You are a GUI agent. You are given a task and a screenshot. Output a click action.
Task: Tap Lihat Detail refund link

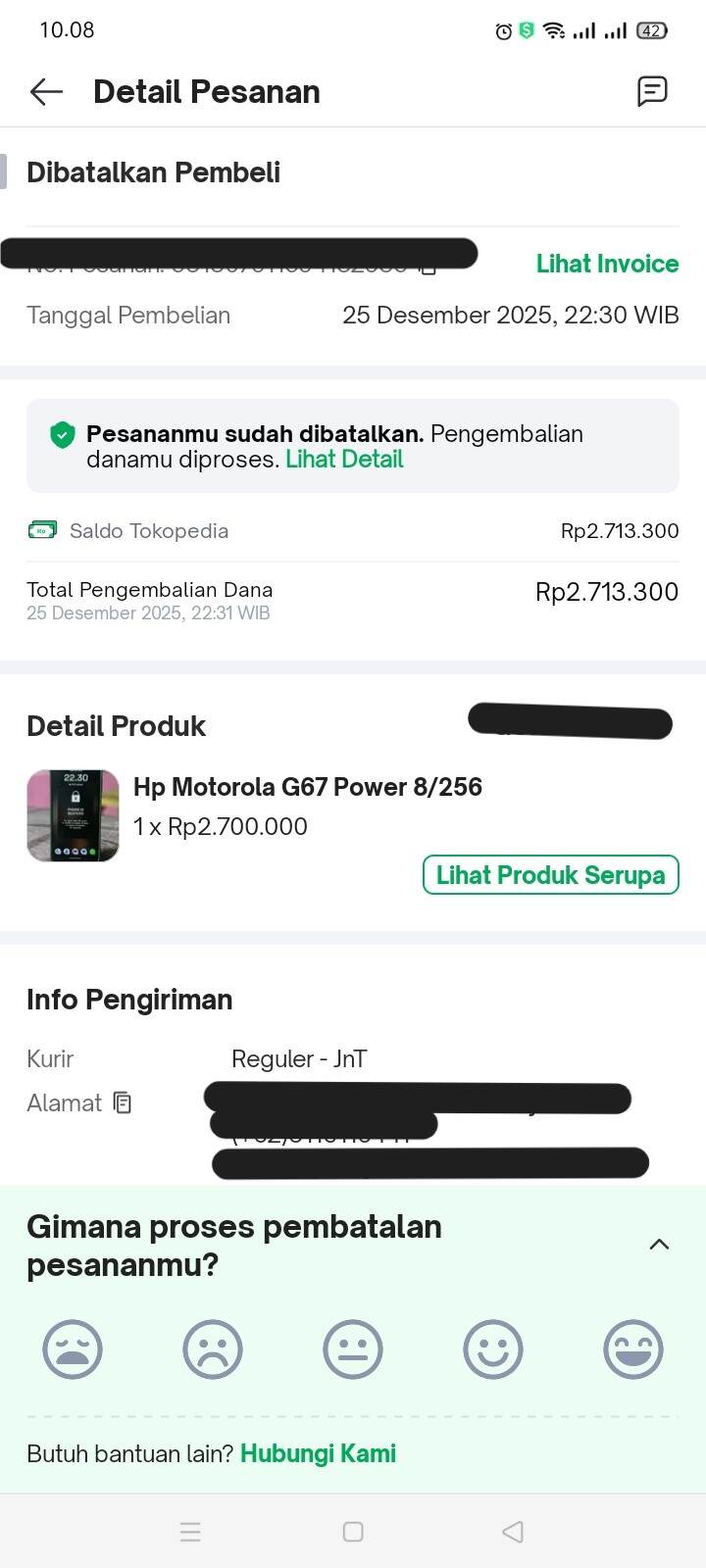(x=344, y=460)
